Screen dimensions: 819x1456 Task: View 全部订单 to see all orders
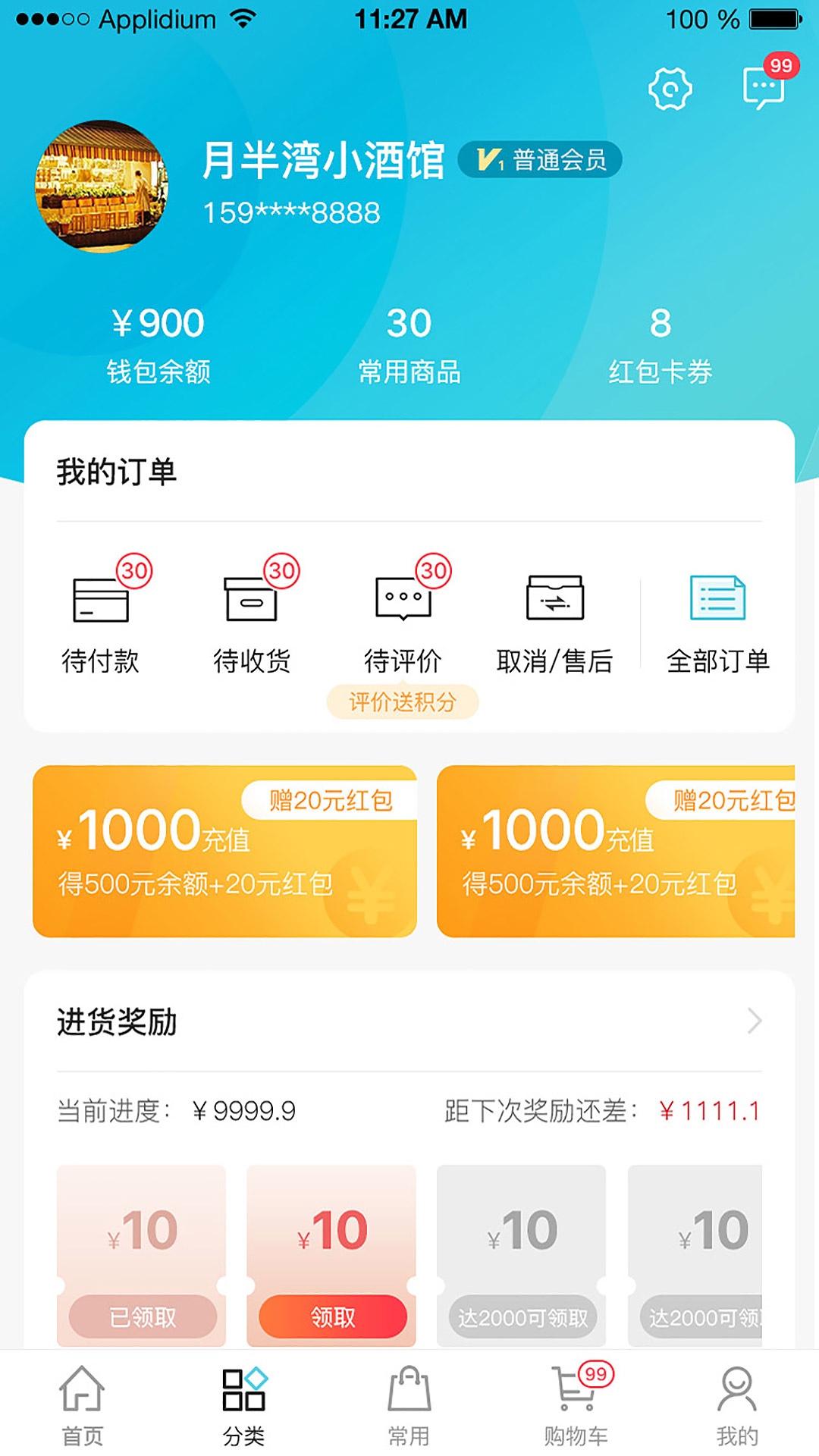point(717,618)
